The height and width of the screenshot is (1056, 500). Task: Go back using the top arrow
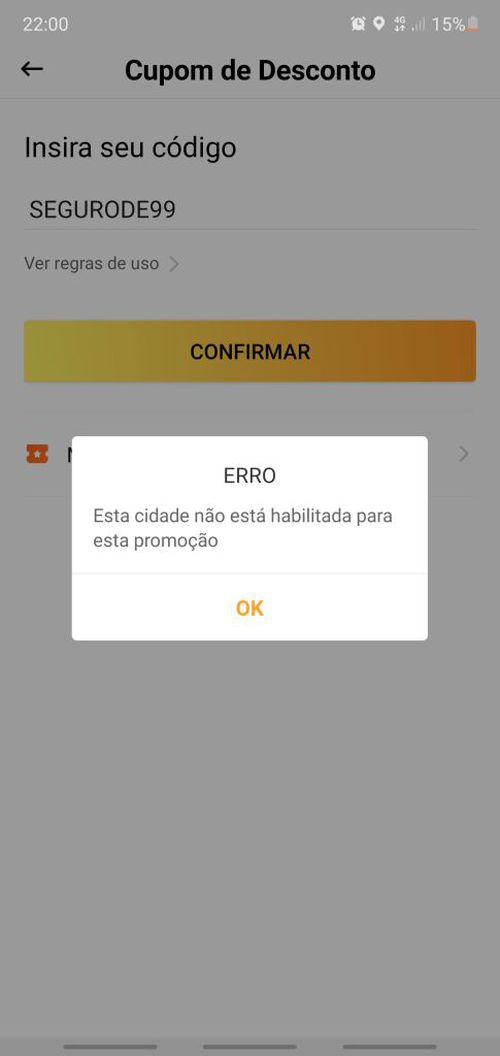point(32,69)
